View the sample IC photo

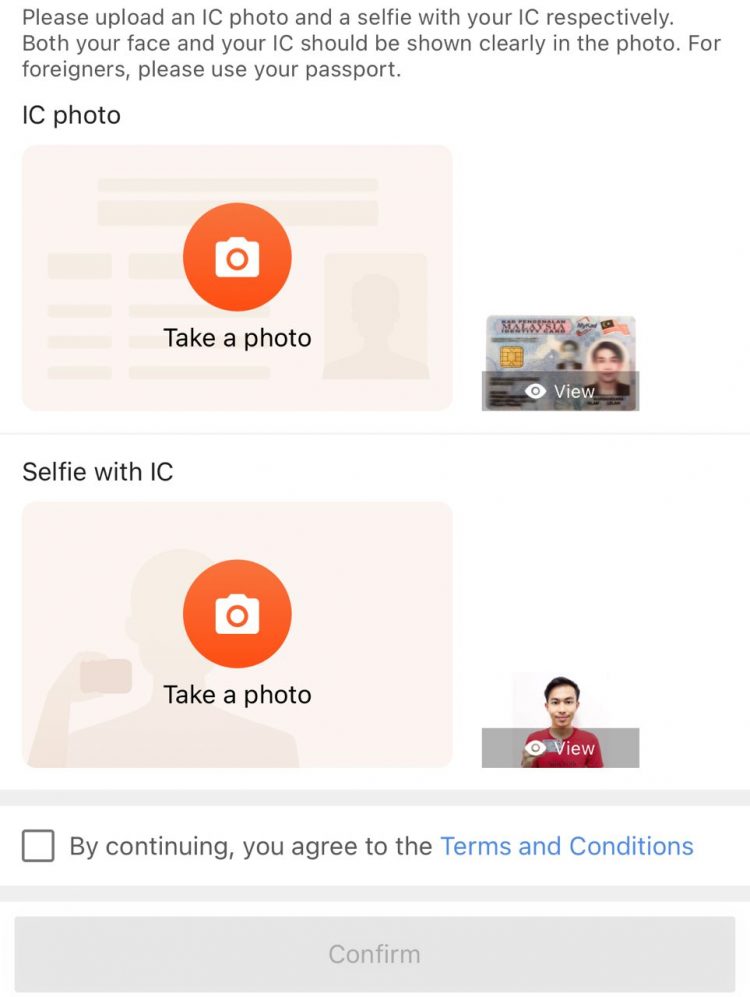point(561,391)
